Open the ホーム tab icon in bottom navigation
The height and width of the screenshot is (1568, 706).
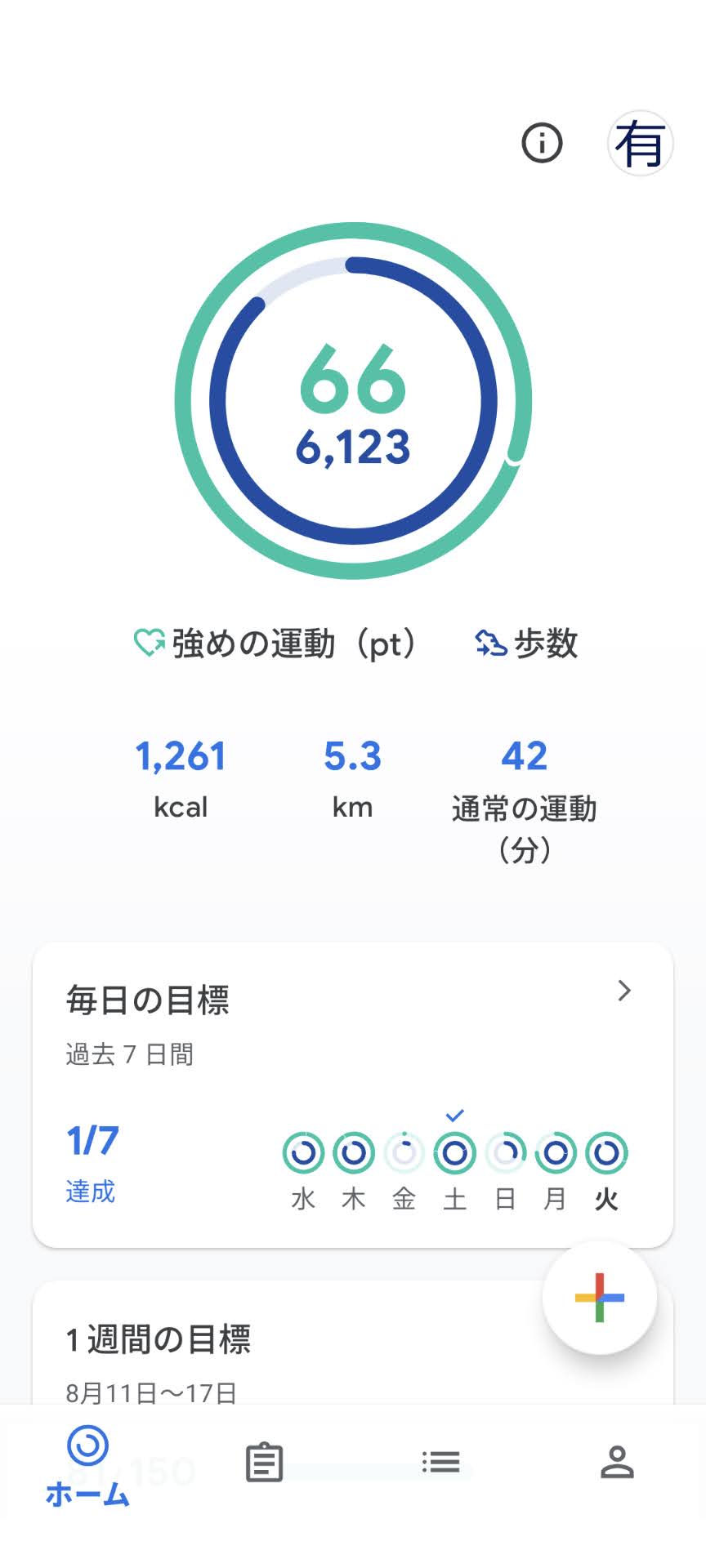(x=87, y=1452)
